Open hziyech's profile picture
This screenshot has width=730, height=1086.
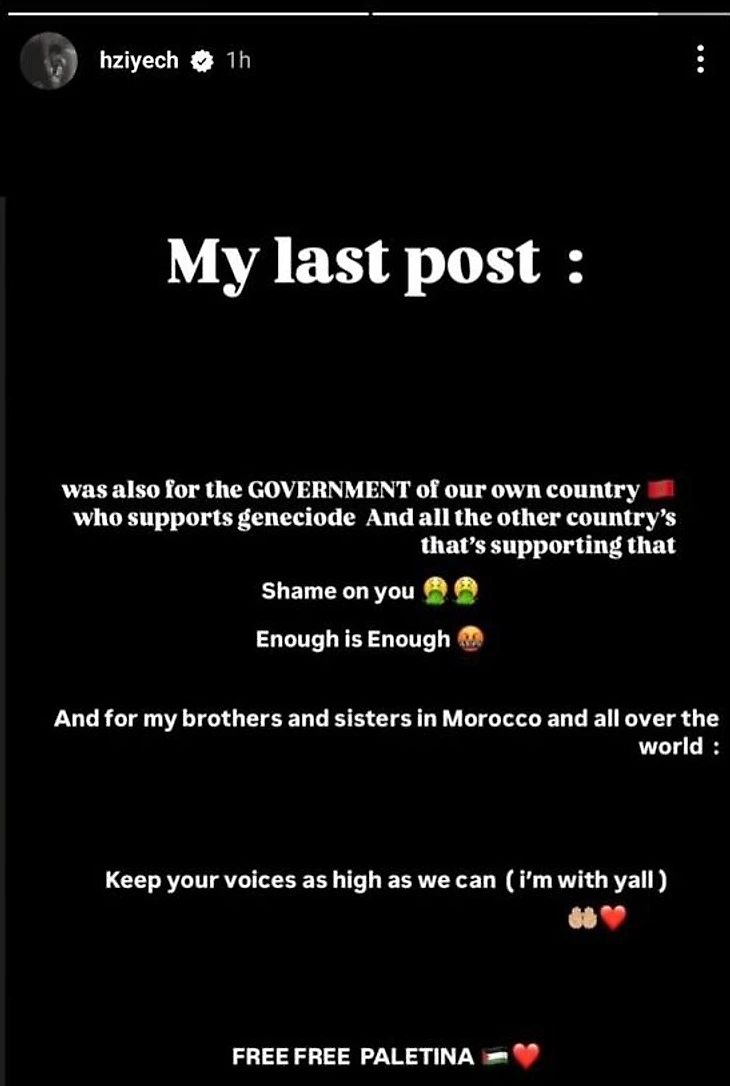pyautogui.click(x=48, y=61)
